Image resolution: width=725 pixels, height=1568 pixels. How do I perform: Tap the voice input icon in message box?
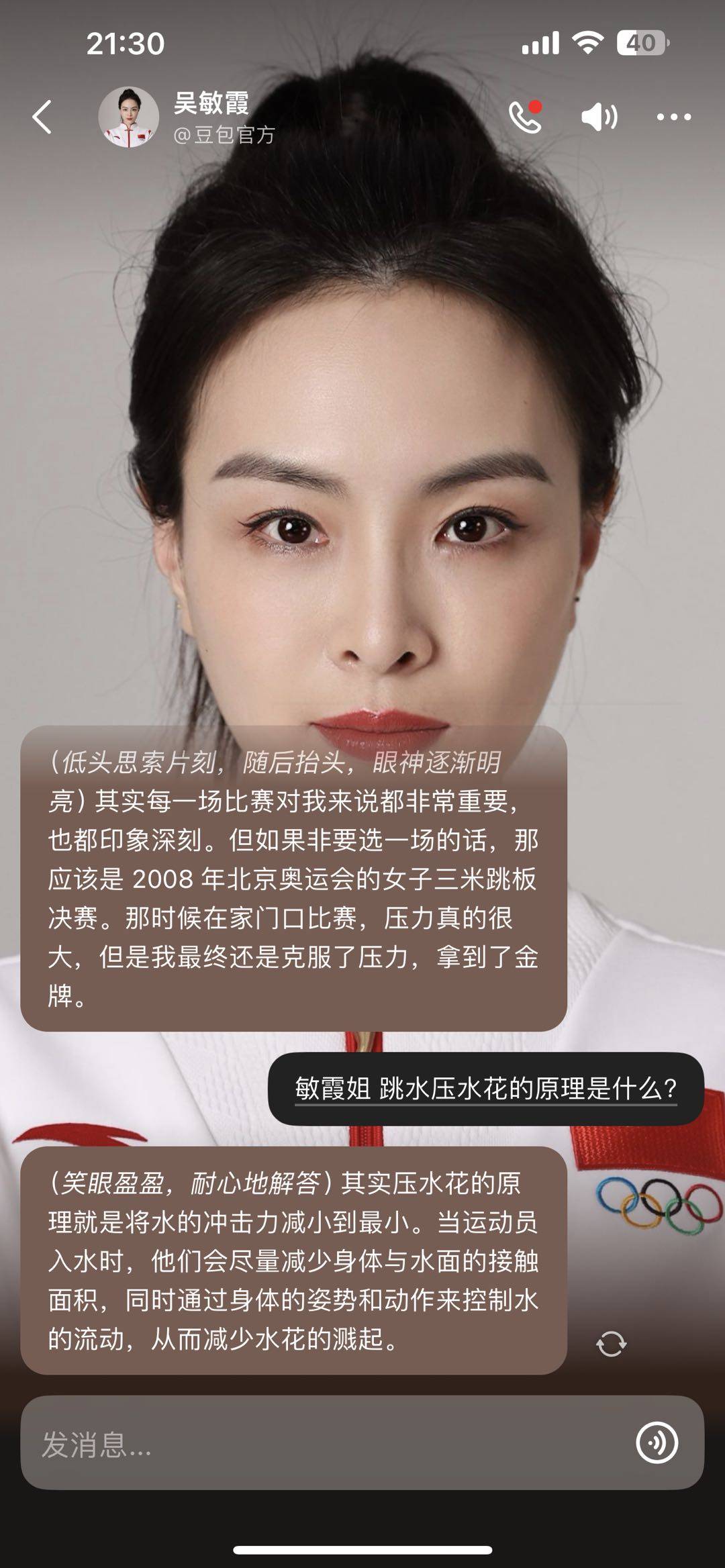pyautogui.click(x=657, y=1442)
